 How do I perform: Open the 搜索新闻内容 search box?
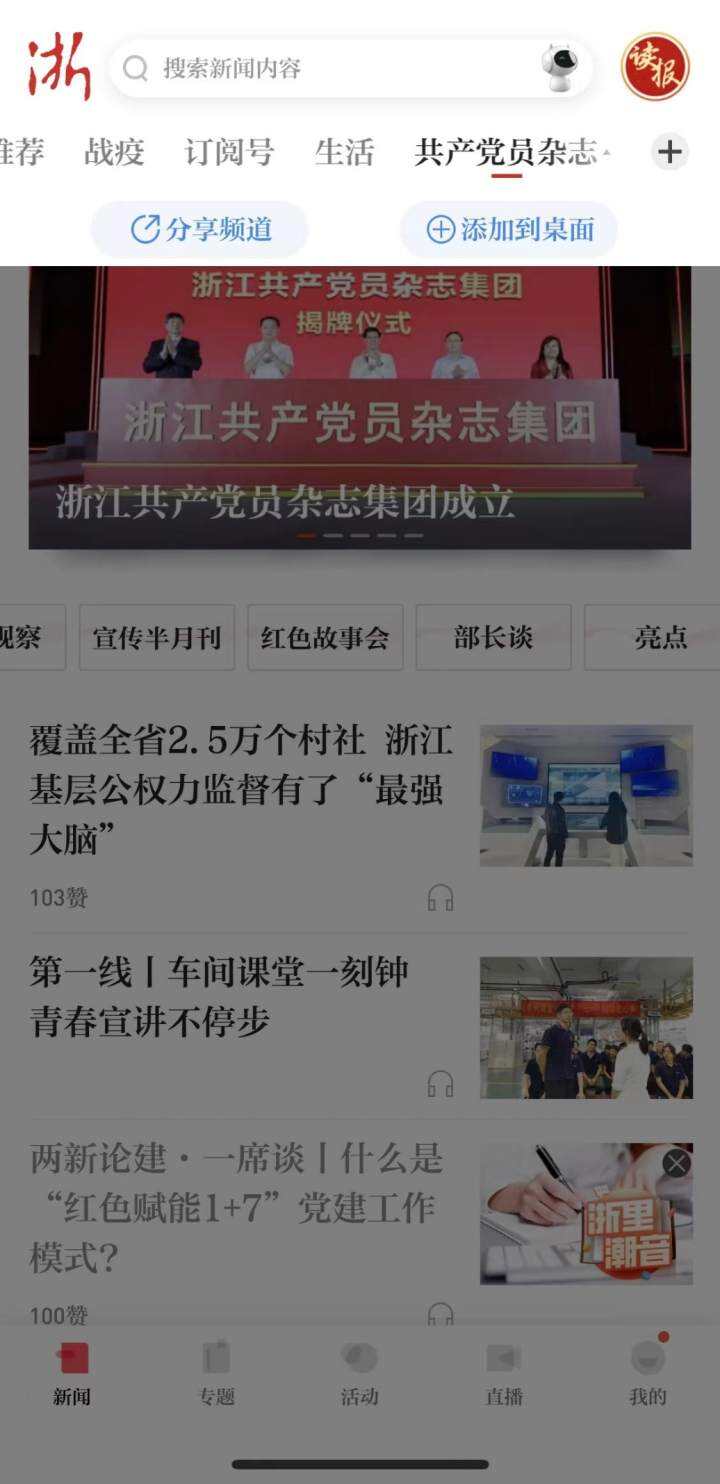coord(330,68)
